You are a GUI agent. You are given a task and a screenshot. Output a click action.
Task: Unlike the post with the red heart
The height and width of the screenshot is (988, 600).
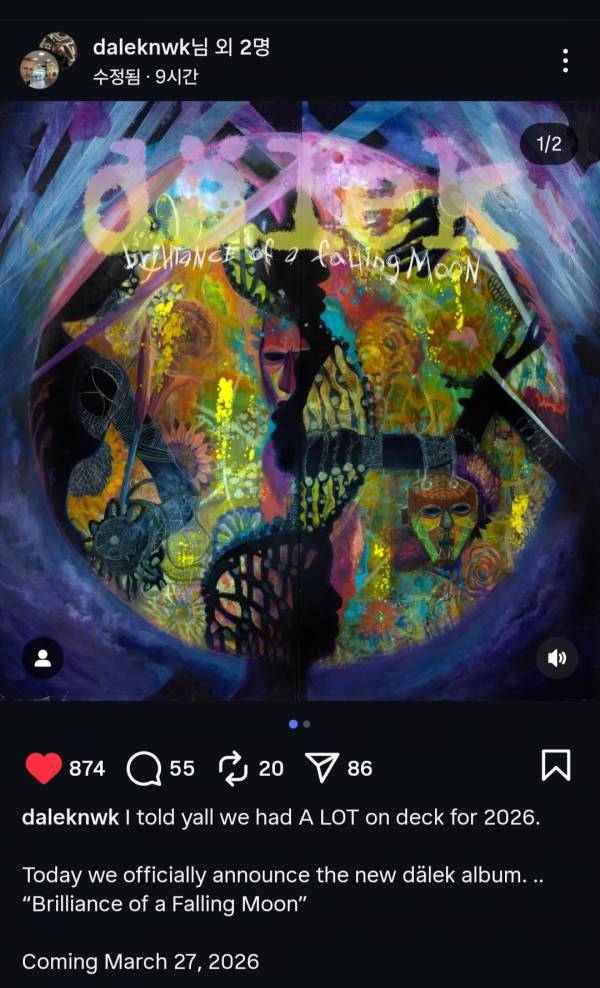coord(43,768)
